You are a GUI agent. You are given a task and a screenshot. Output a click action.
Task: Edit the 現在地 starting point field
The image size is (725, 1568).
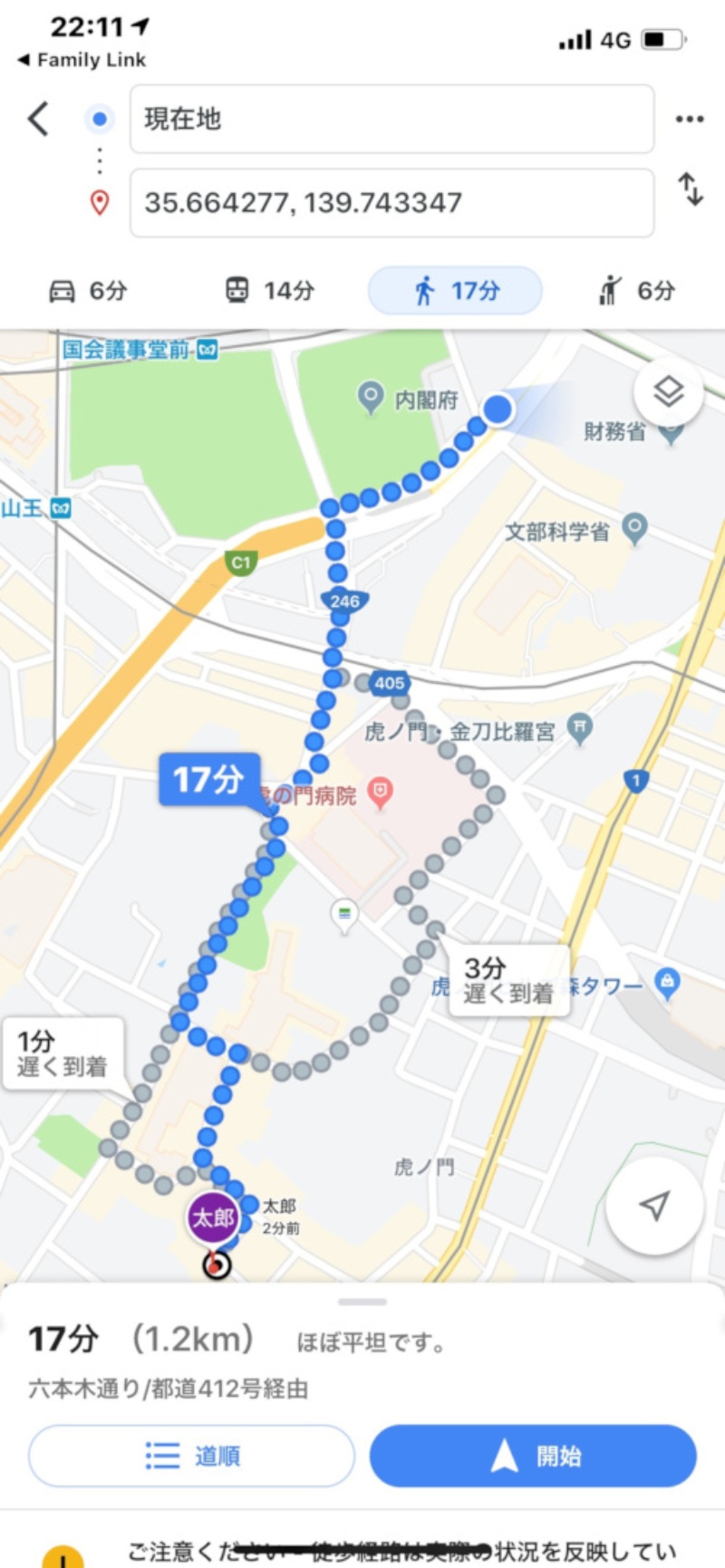click(391, 119)
